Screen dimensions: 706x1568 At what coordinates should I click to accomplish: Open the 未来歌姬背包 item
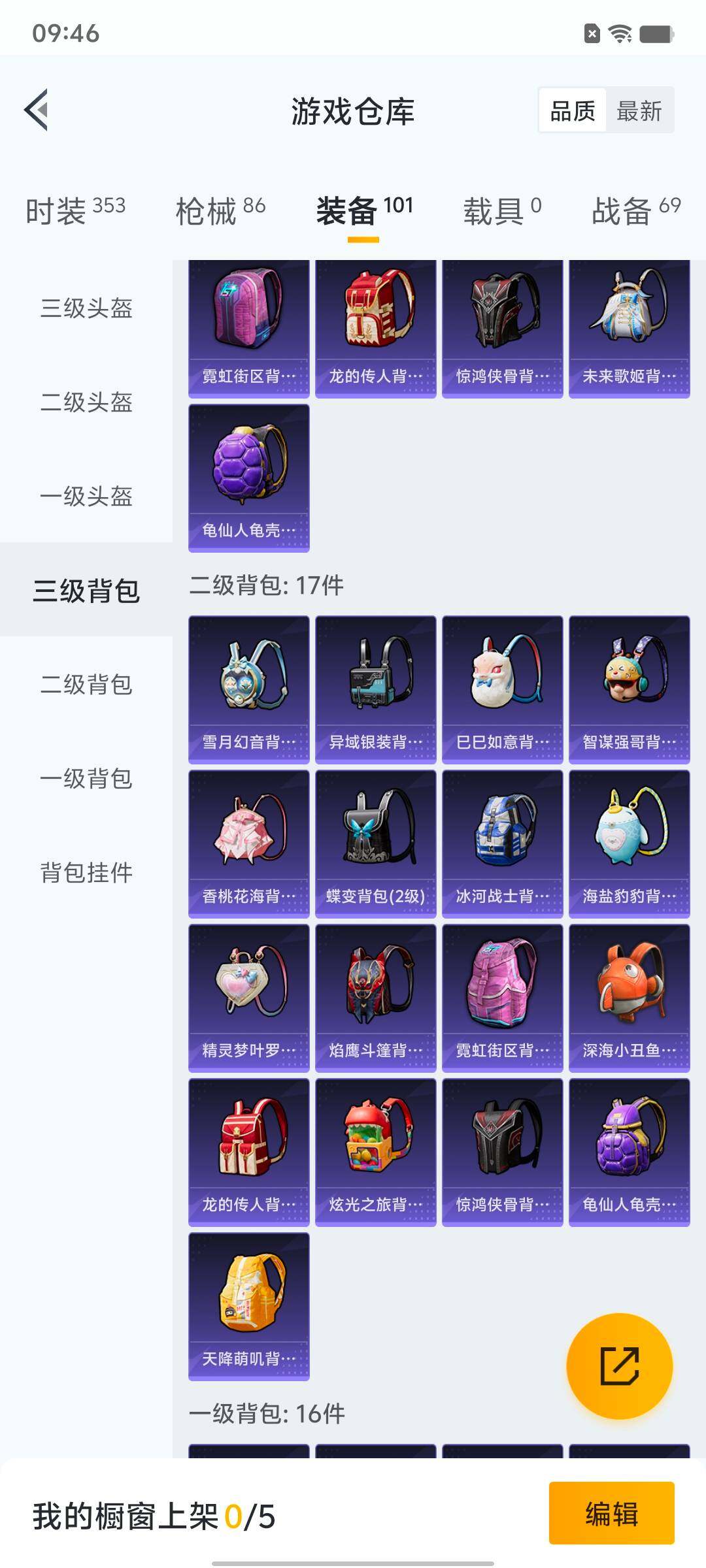coord(629,327)
